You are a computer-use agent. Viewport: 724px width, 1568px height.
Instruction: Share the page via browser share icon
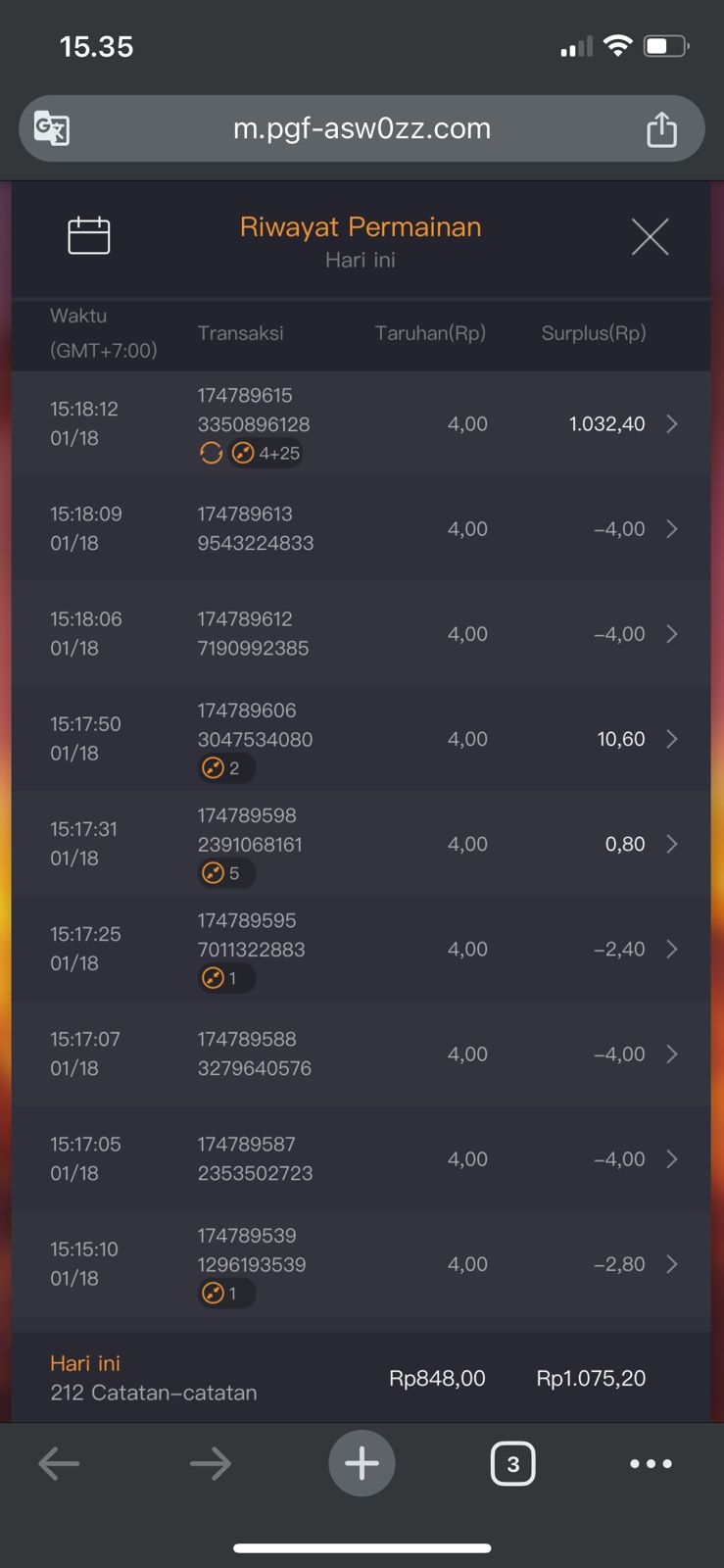(x=661, y=129)
